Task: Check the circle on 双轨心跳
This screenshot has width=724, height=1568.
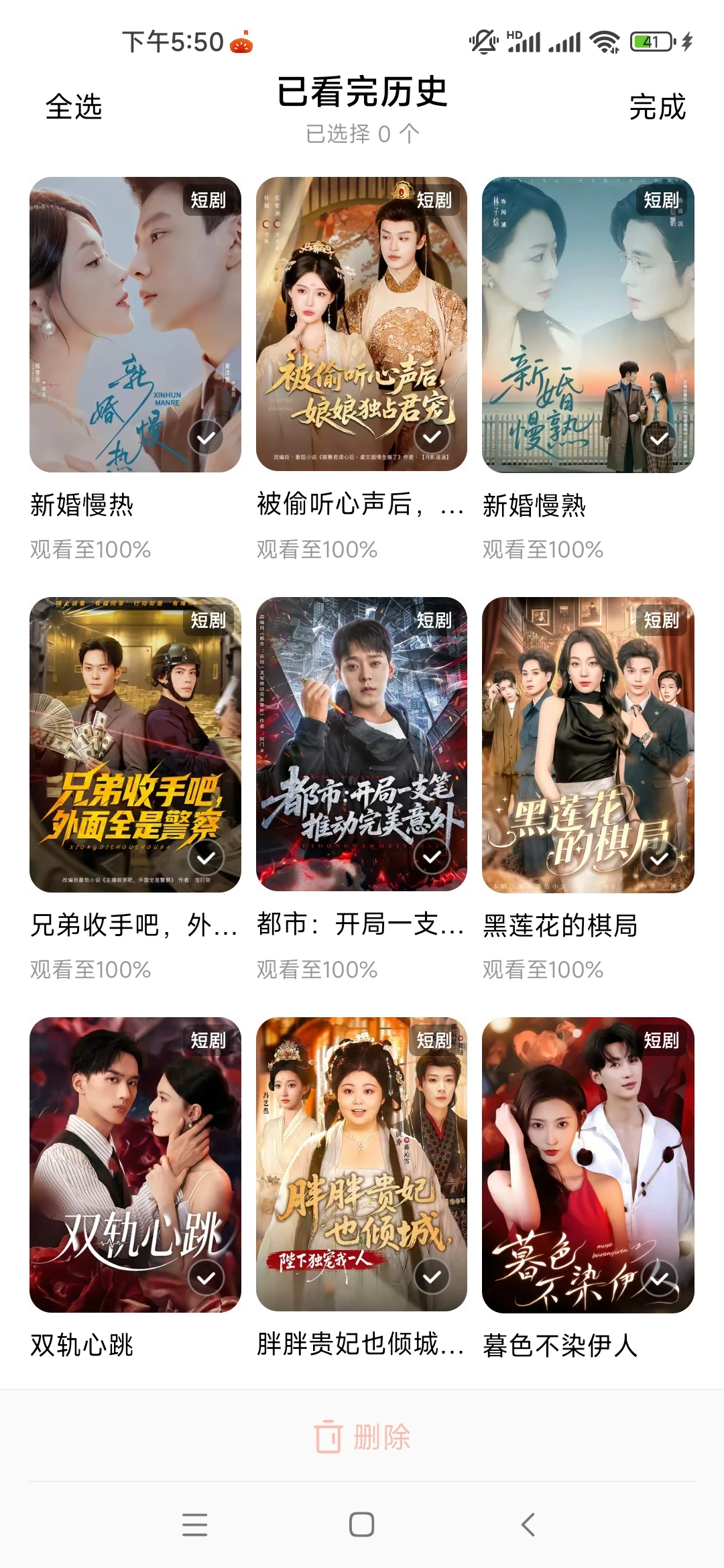Action: click(x=206, y=1278)
